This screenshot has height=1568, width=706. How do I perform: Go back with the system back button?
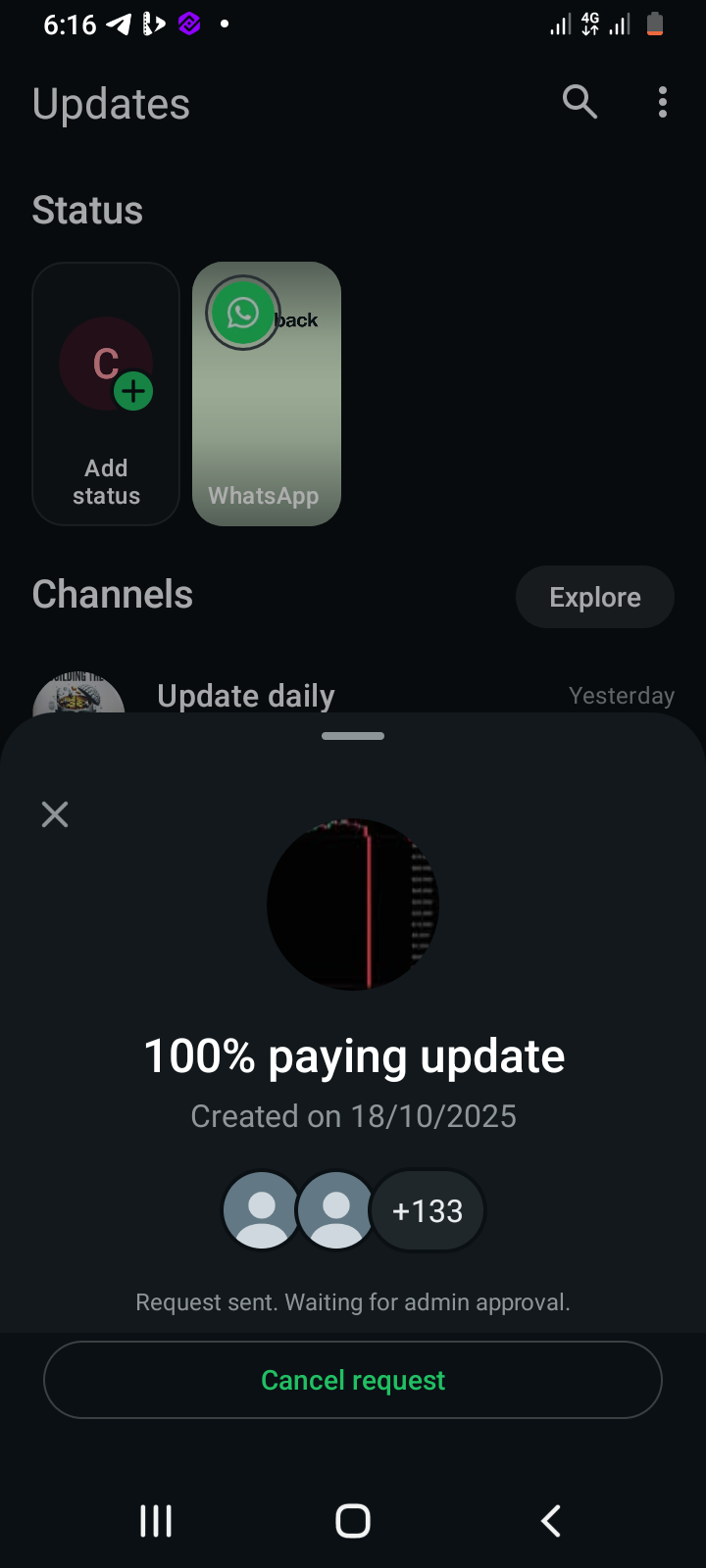tap(551, 1521)
